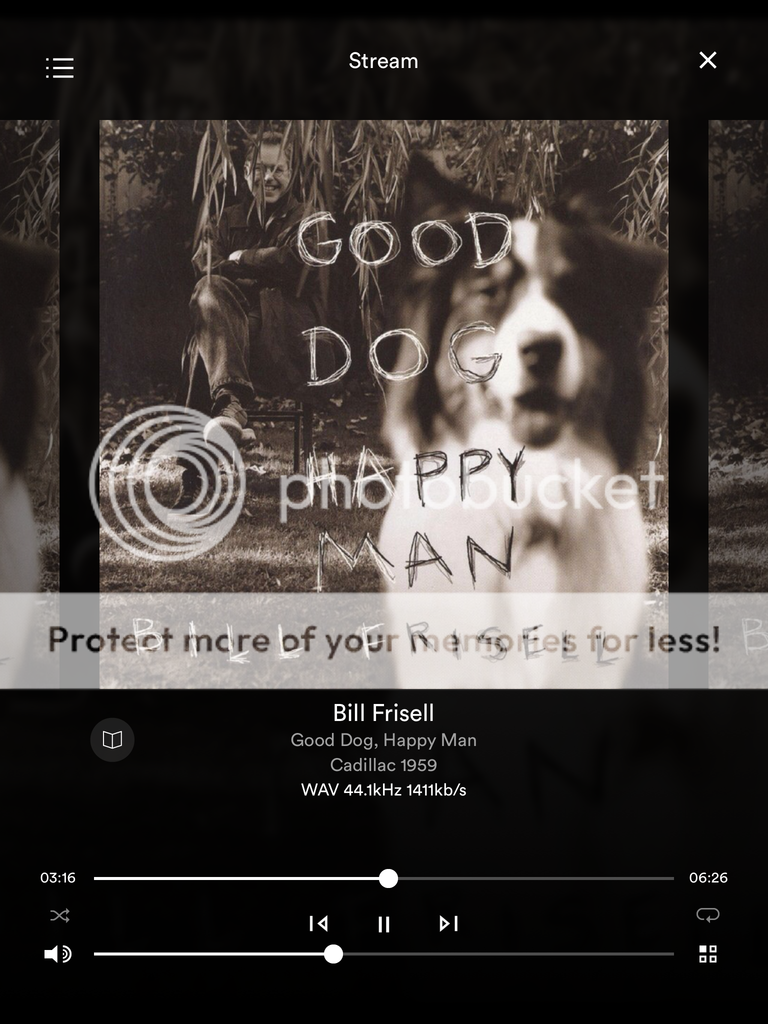Image resolution: width=768 pixels, height=1024 pixels.
Task: Open the grid icon beside volume
Action: 708,954
